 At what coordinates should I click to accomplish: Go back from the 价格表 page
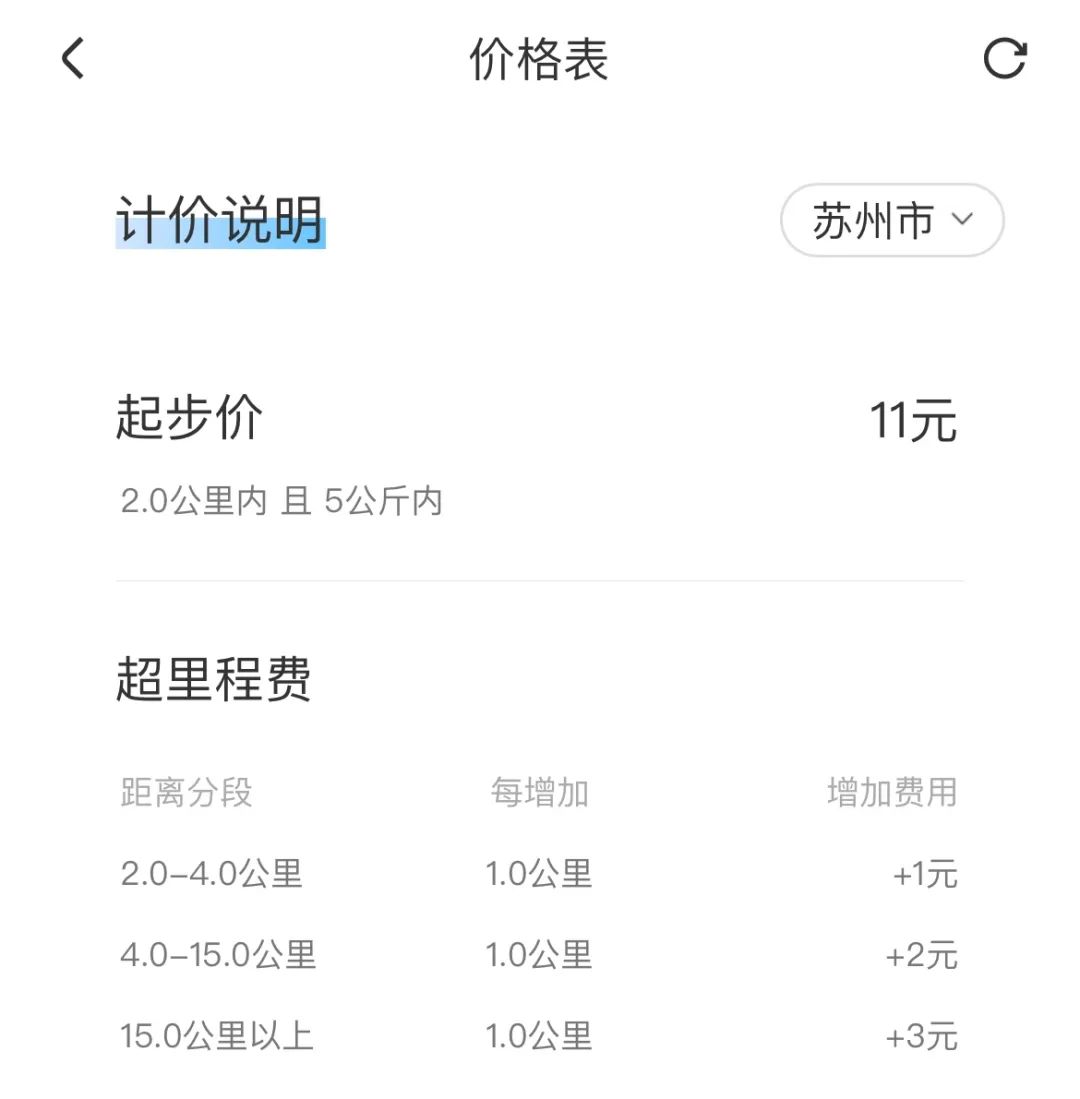pos(73,59)
